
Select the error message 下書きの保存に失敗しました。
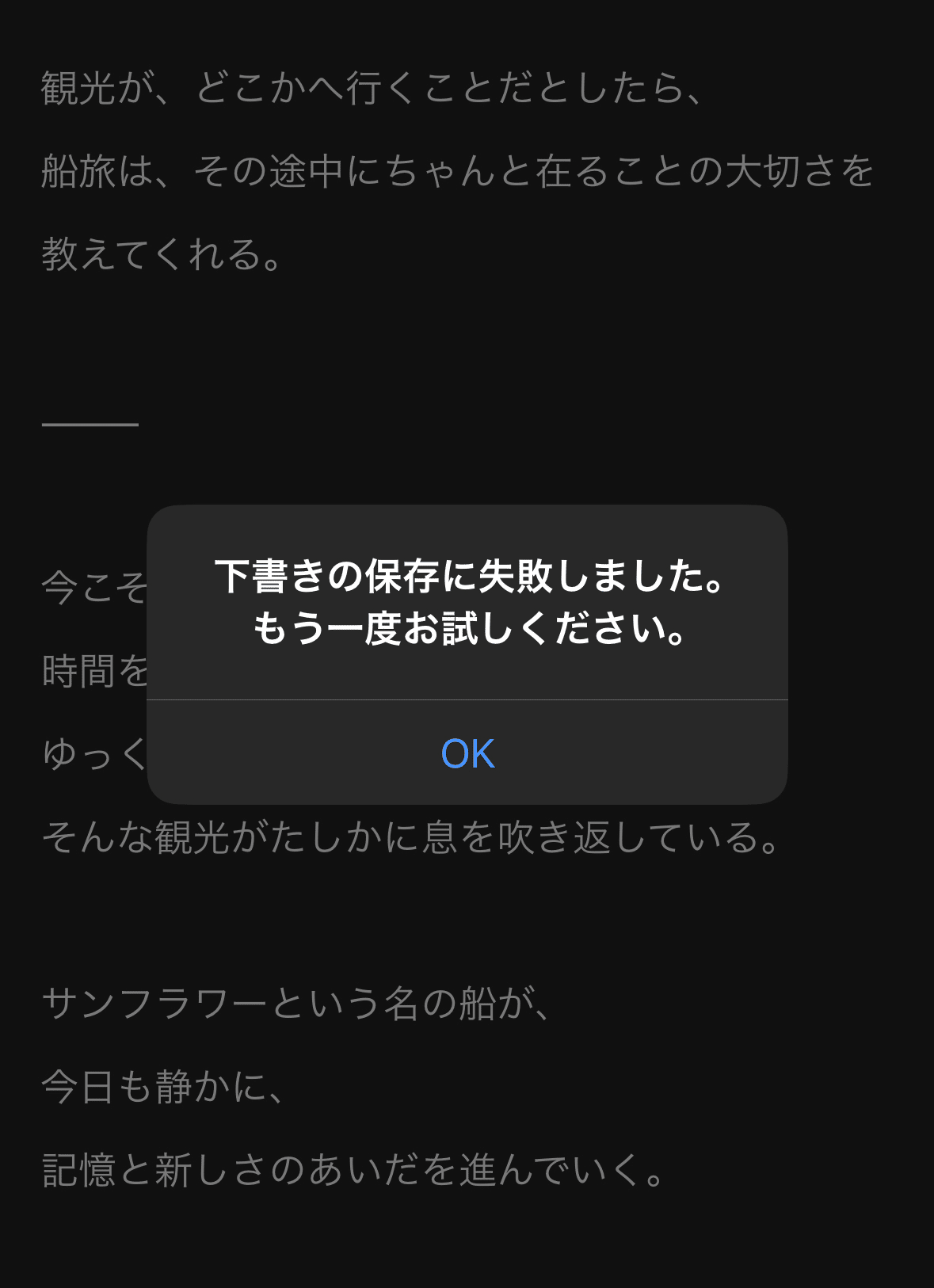467,581
